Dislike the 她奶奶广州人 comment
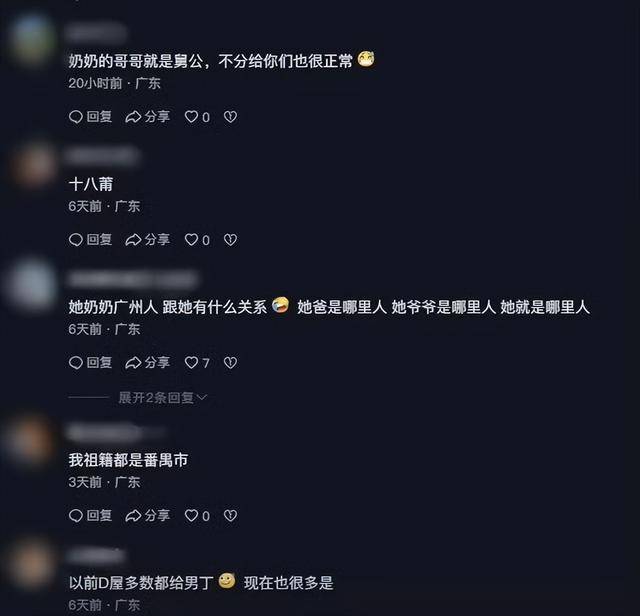Screen dimensions: 640x616 point(230,362)
